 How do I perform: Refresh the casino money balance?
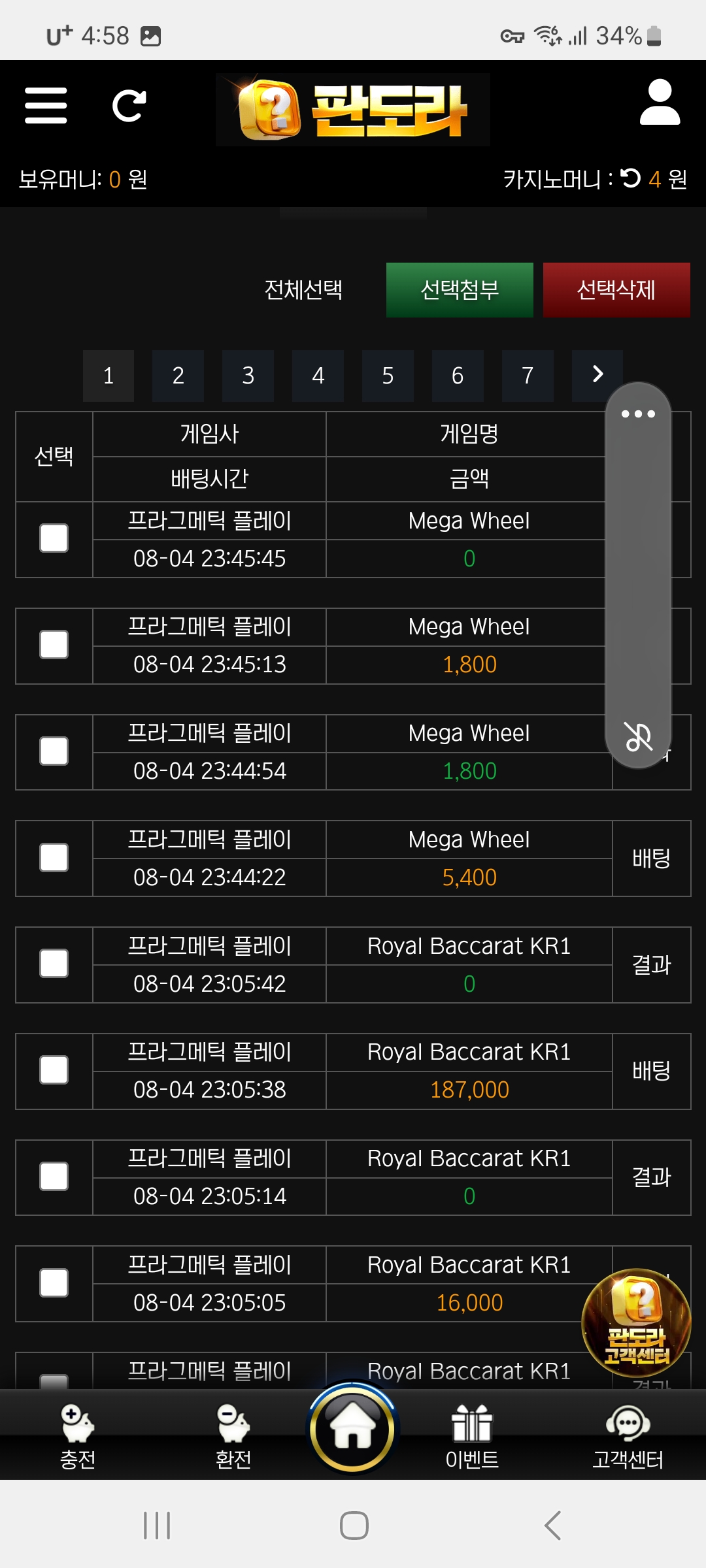(631, 178)
